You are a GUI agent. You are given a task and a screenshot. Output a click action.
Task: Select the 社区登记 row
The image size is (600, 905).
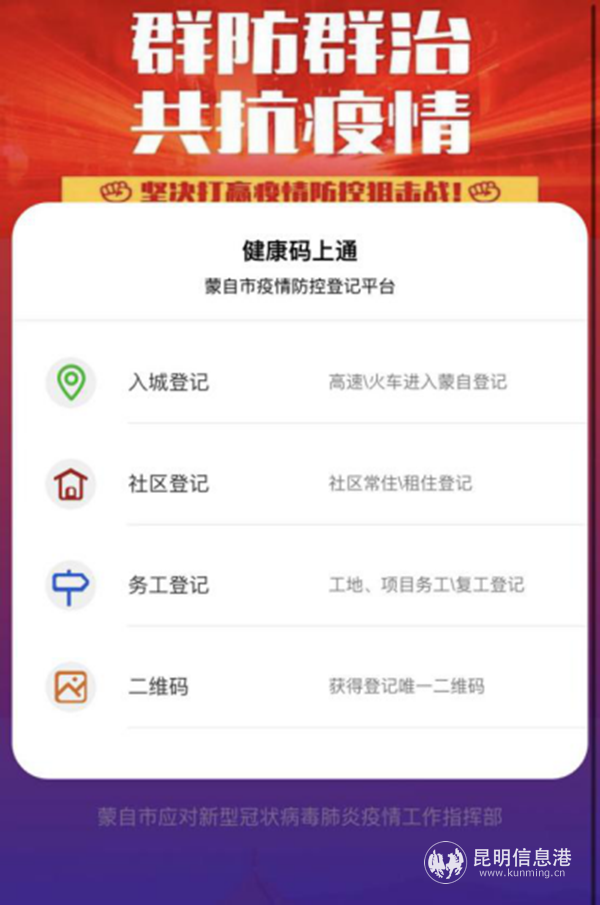(x=169, y=484)
